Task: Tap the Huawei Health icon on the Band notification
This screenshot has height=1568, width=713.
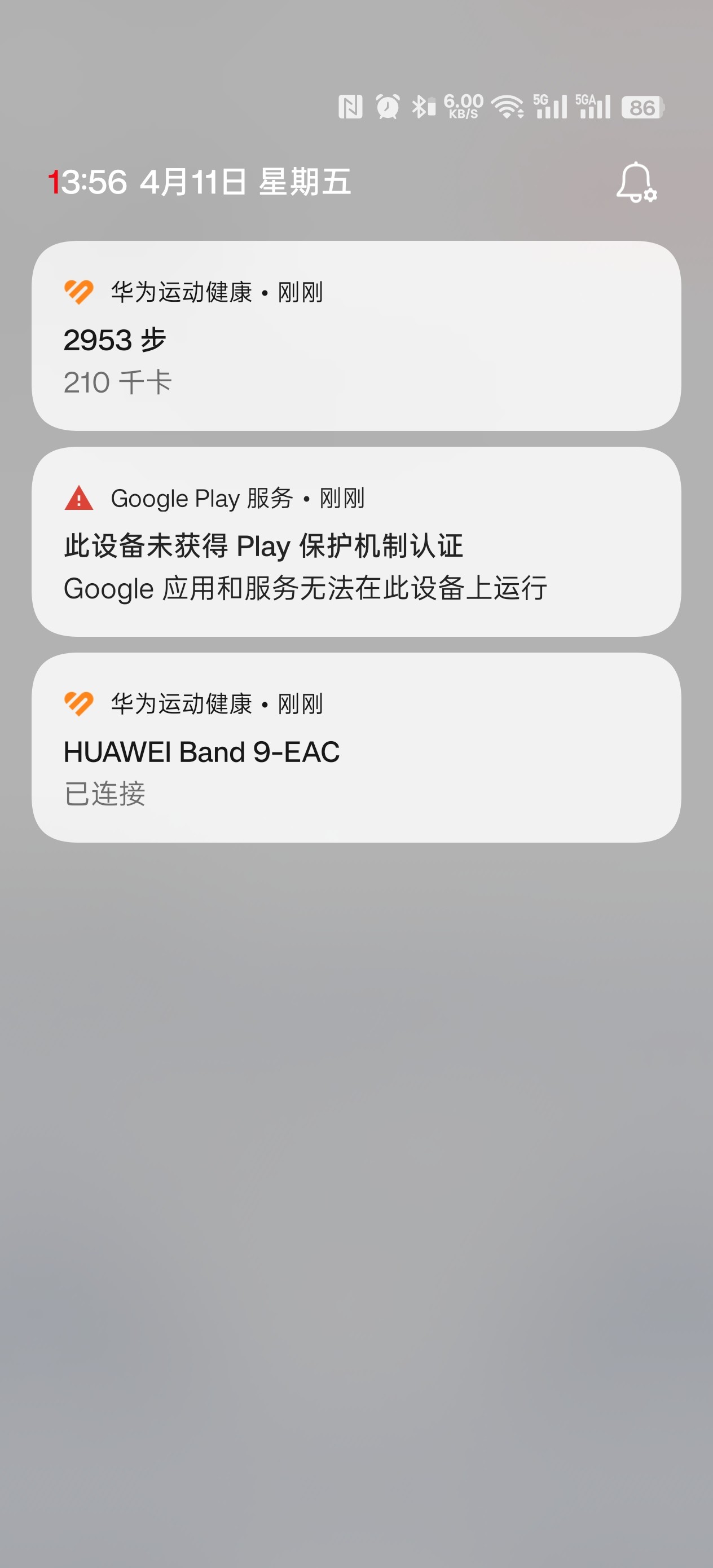Action: [x=80, y=705]
